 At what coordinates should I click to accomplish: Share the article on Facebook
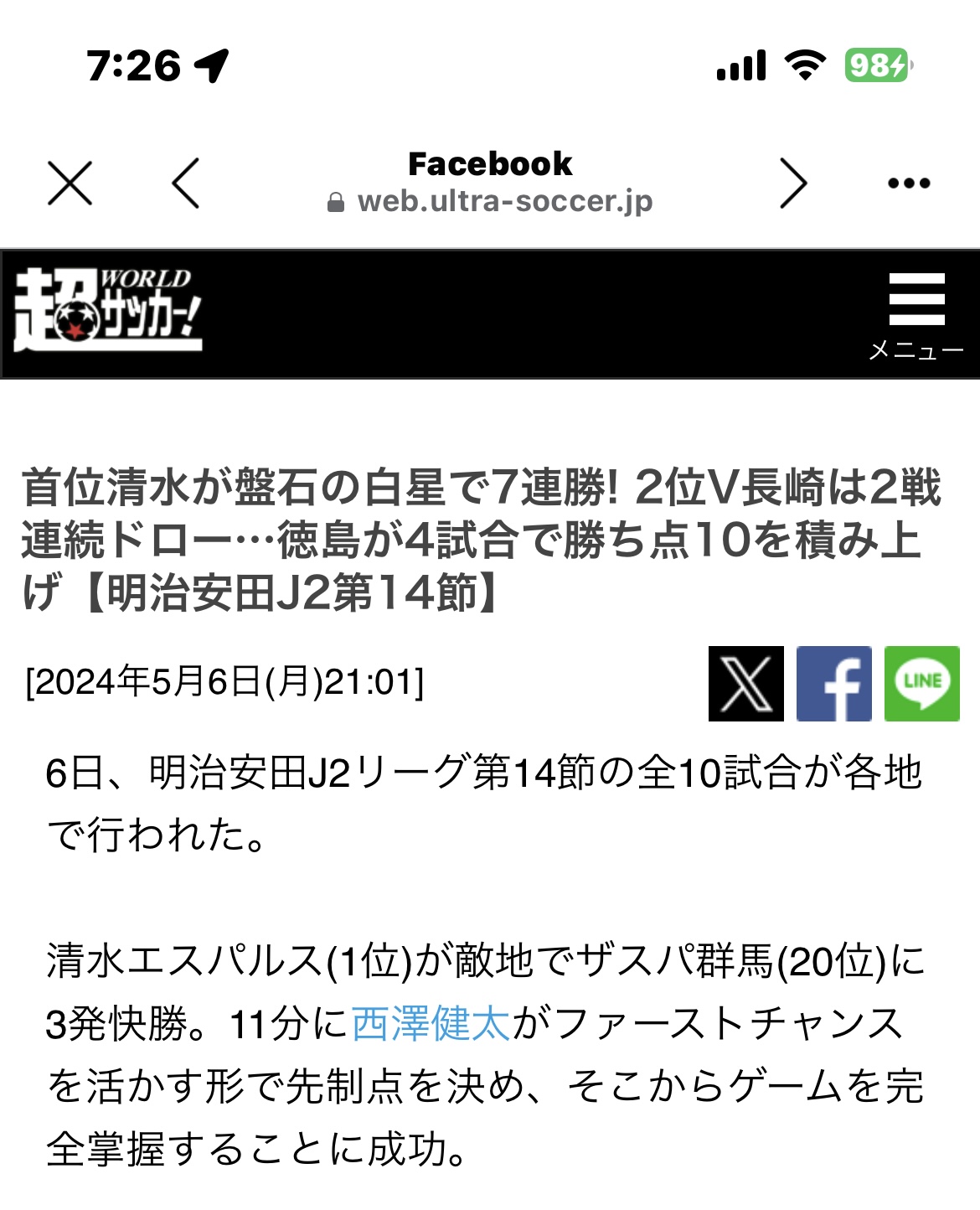tap(833, 684)
